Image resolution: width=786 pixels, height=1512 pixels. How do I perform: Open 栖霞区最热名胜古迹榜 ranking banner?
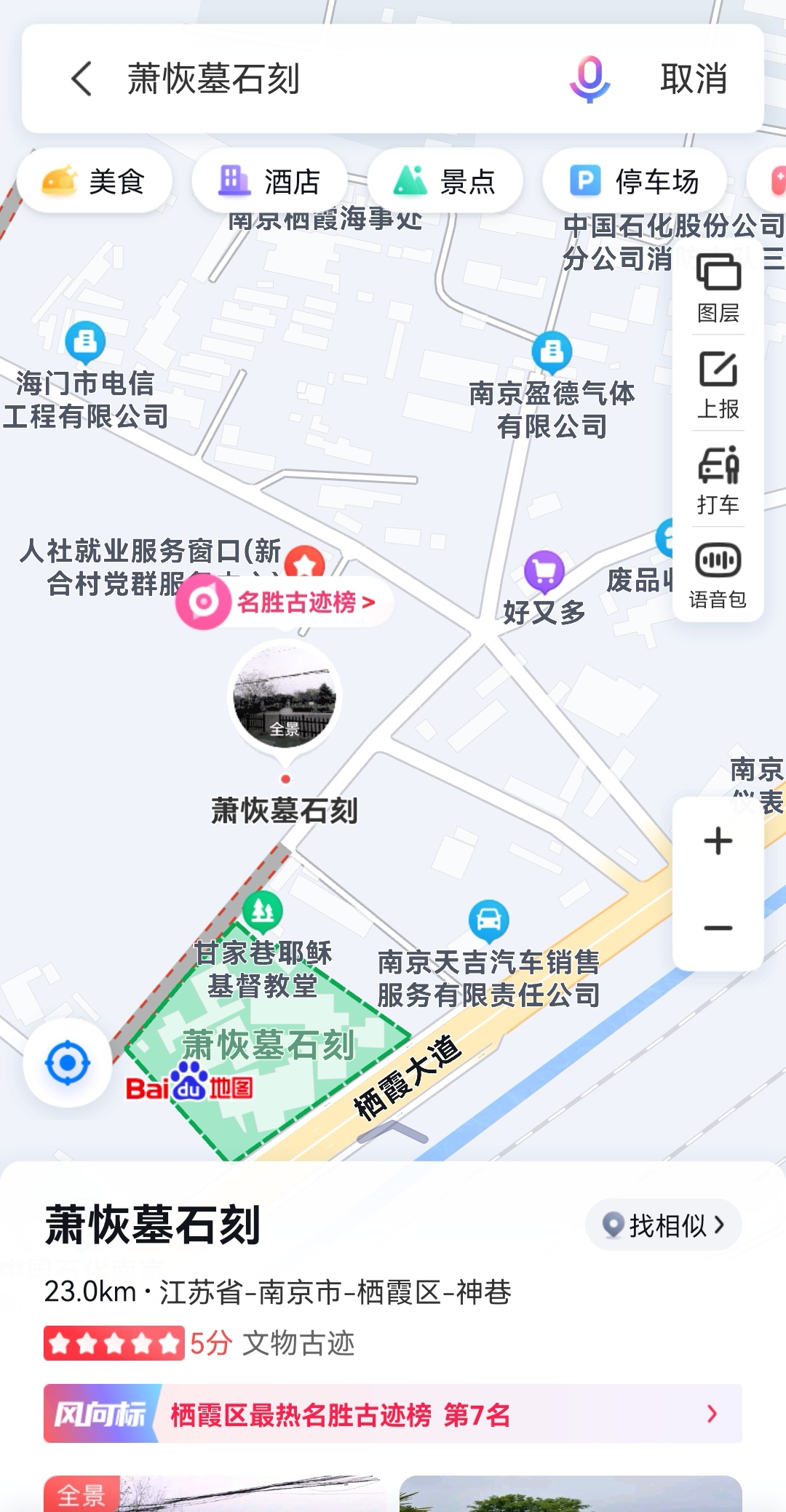(393, 1414)
